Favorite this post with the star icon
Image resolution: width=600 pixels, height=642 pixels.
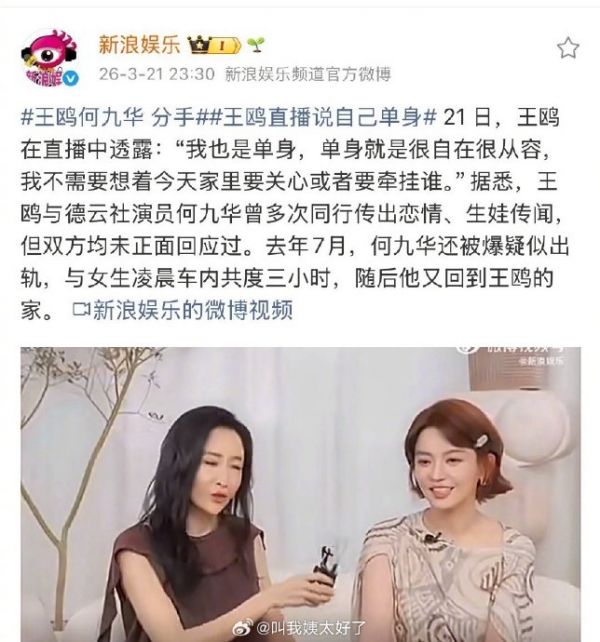(568, 48)
